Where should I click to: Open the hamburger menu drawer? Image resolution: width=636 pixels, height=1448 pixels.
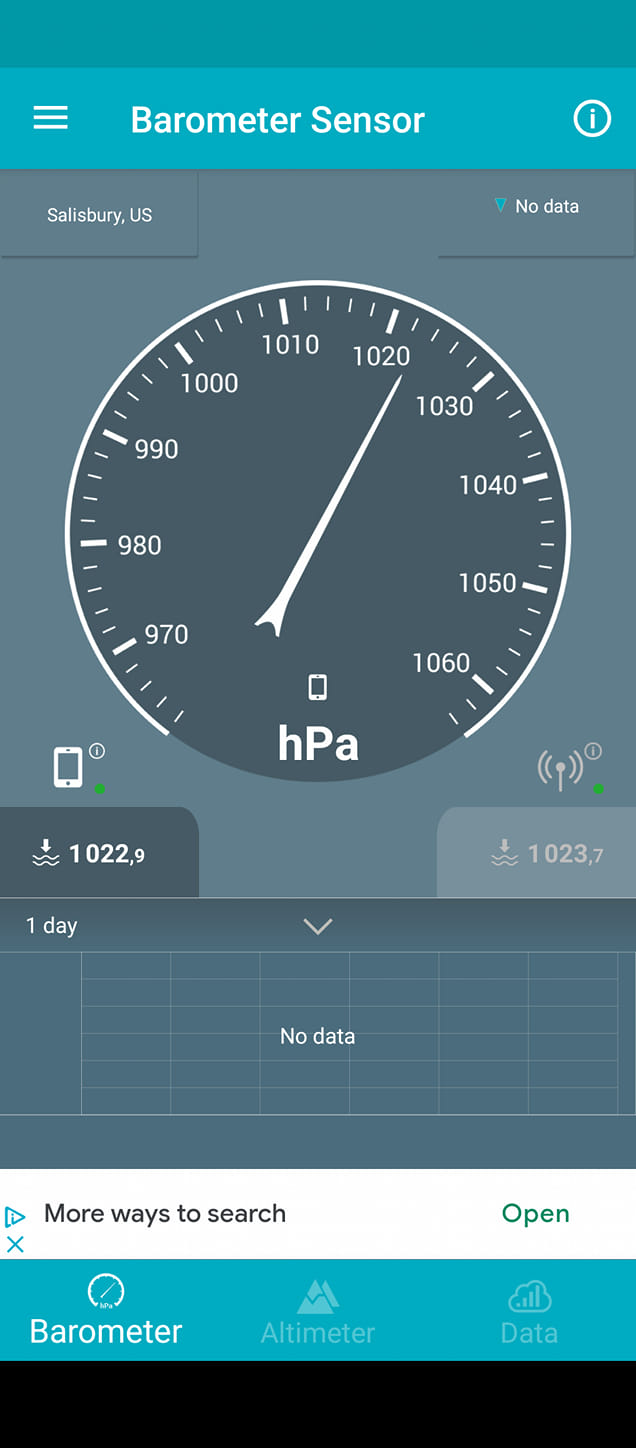[51, 119]
